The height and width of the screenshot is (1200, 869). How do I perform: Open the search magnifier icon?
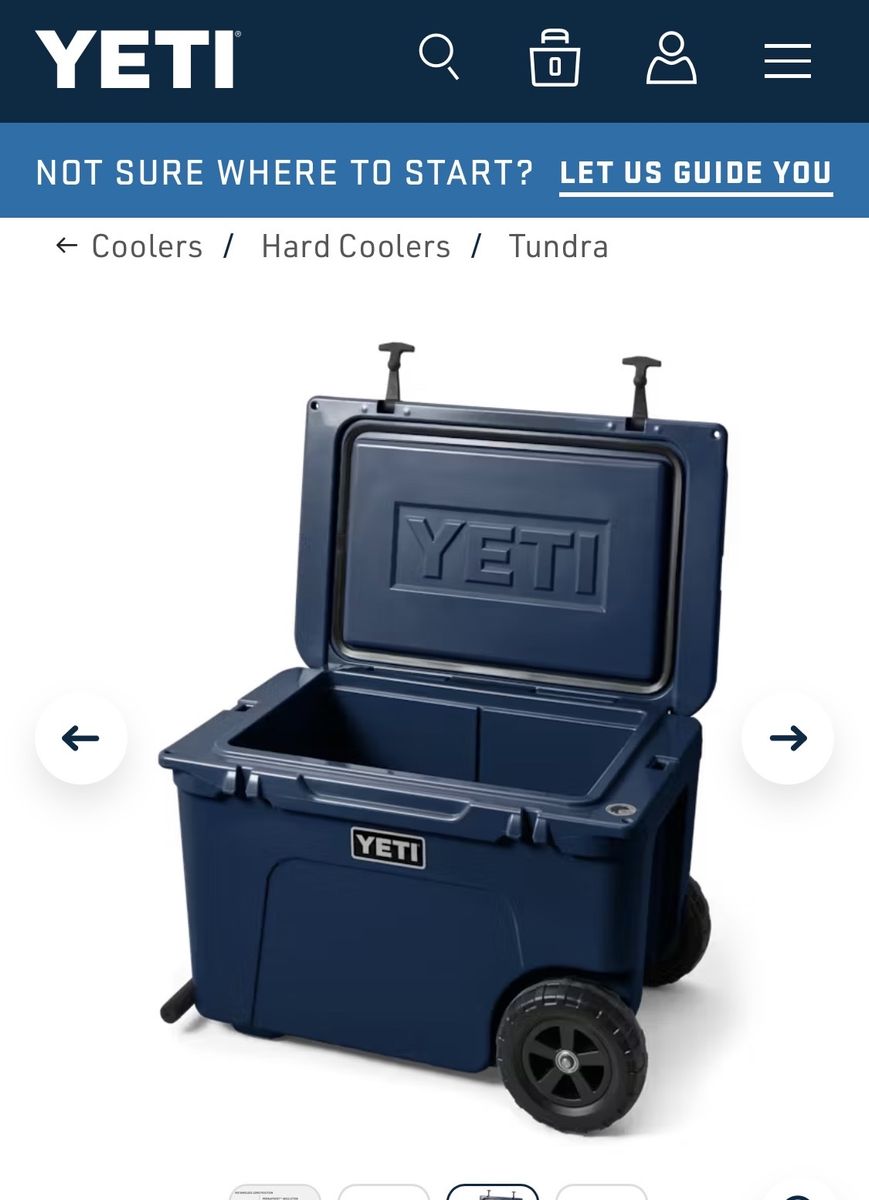[438, 57]
